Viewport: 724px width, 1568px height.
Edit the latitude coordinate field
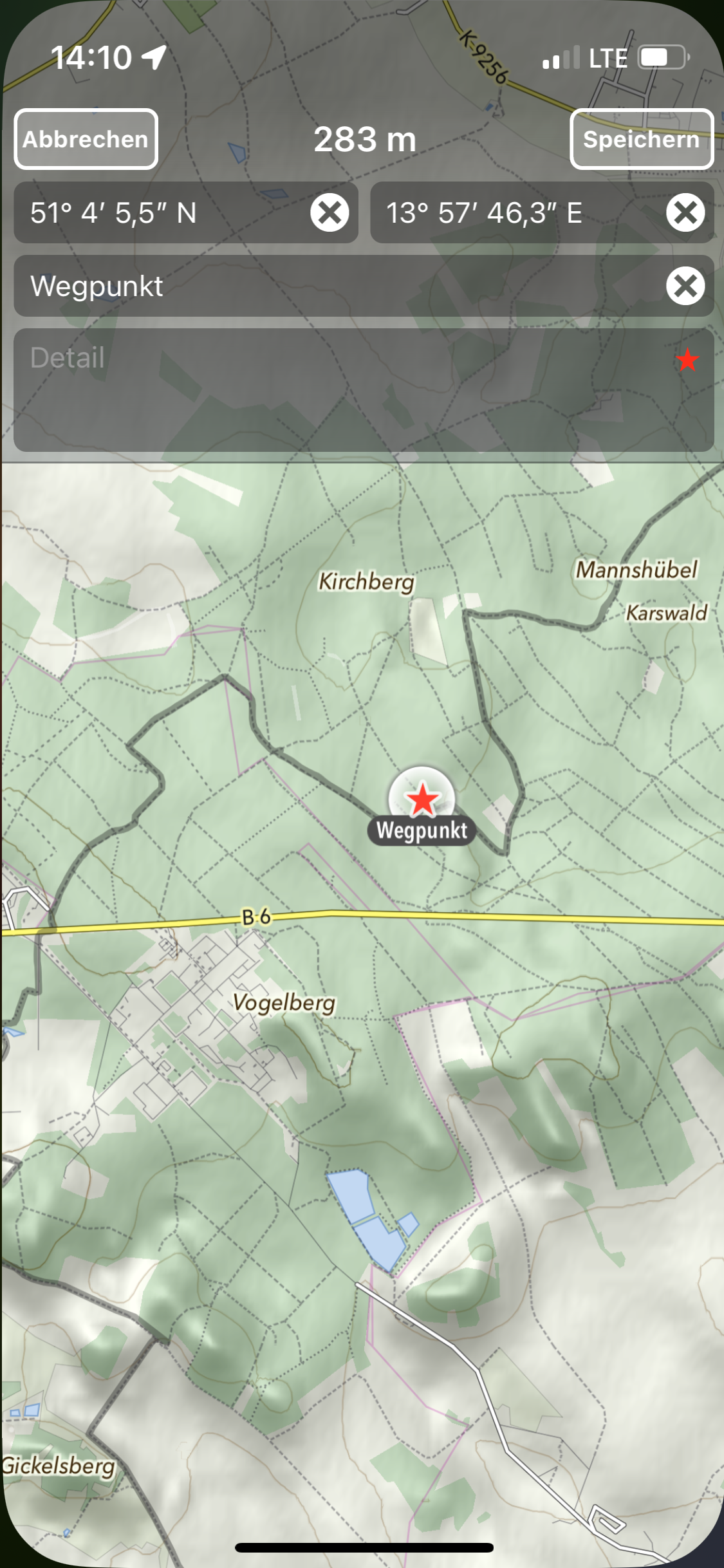(x=185, y=212)
